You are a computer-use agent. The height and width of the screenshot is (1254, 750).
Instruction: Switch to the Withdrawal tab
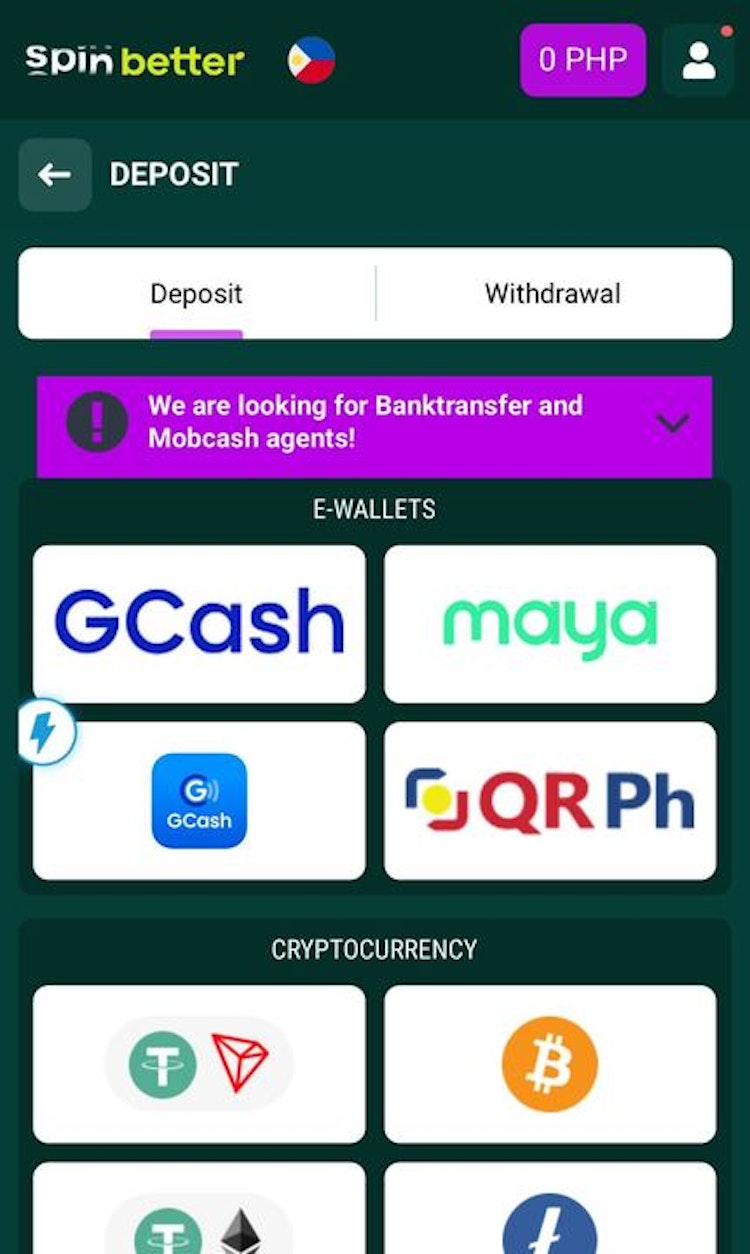coord(552,294)
